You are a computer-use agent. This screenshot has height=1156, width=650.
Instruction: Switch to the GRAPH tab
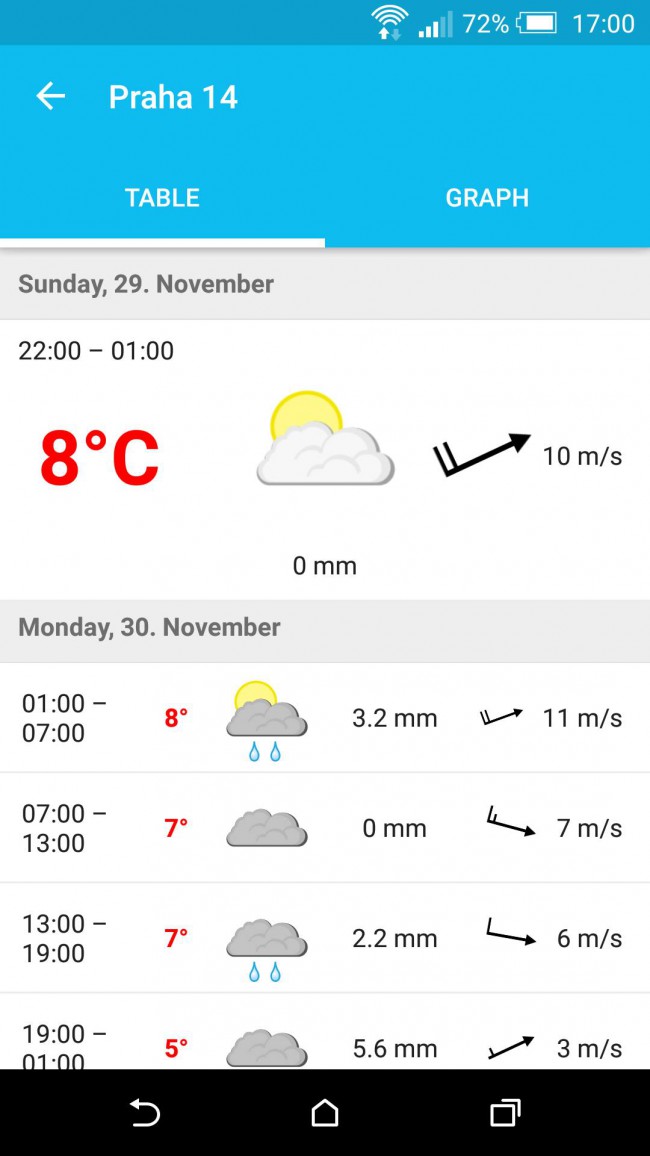[487, 198]
